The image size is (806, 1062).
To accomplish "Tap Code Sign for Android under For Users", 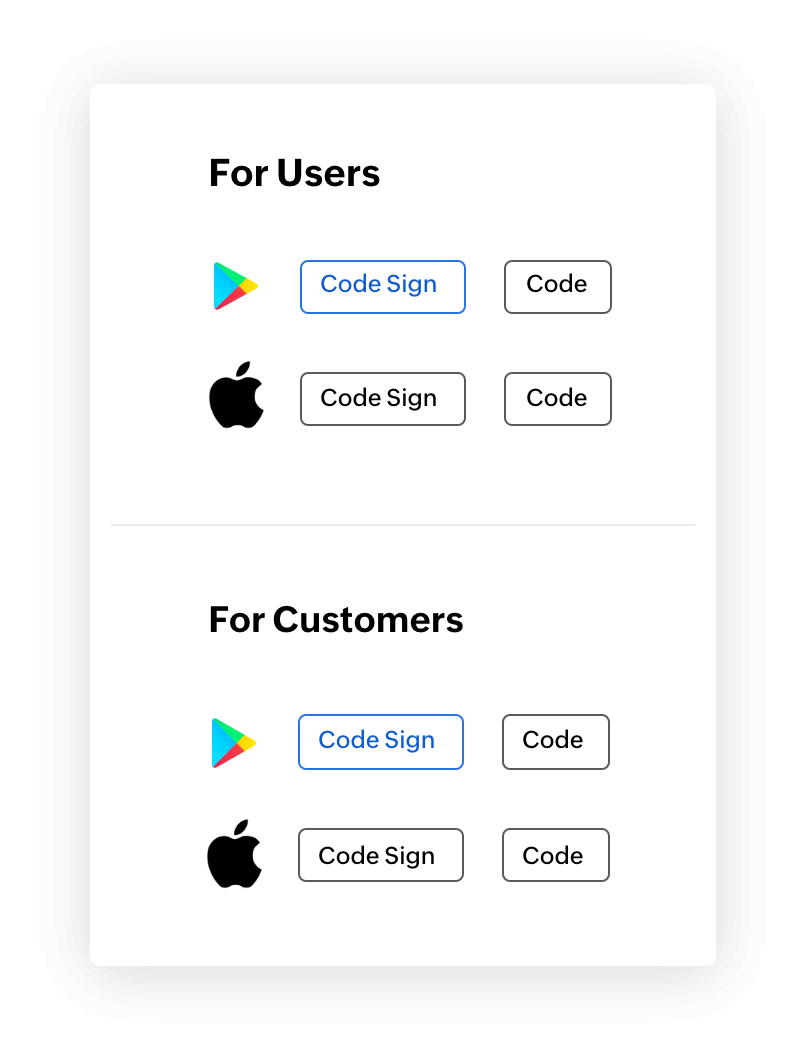I will coord(382,286).
